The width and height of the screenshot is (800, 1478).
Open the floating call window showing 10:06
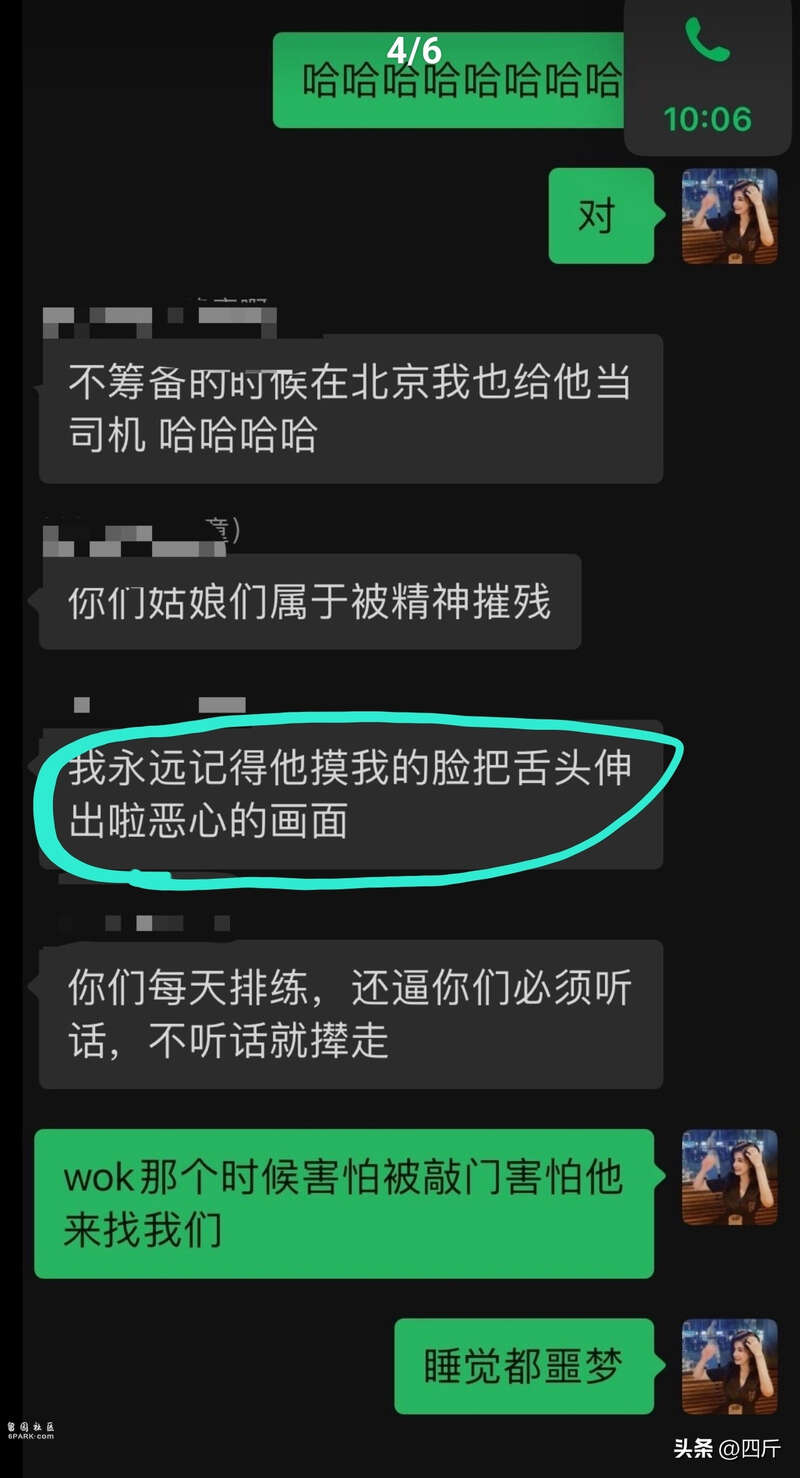click(708, 77)
